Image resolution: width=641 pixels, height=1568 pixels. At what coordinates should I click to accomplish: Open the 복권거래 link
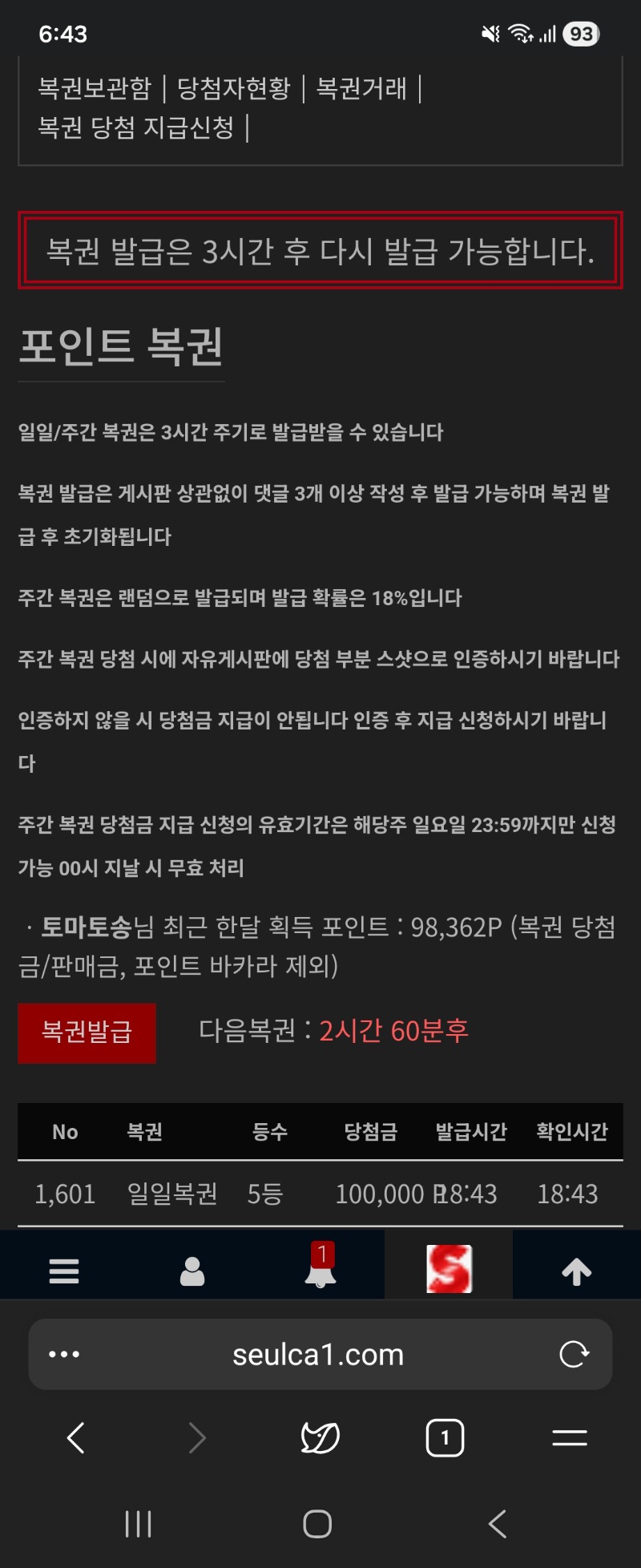(x=361, y=88)
